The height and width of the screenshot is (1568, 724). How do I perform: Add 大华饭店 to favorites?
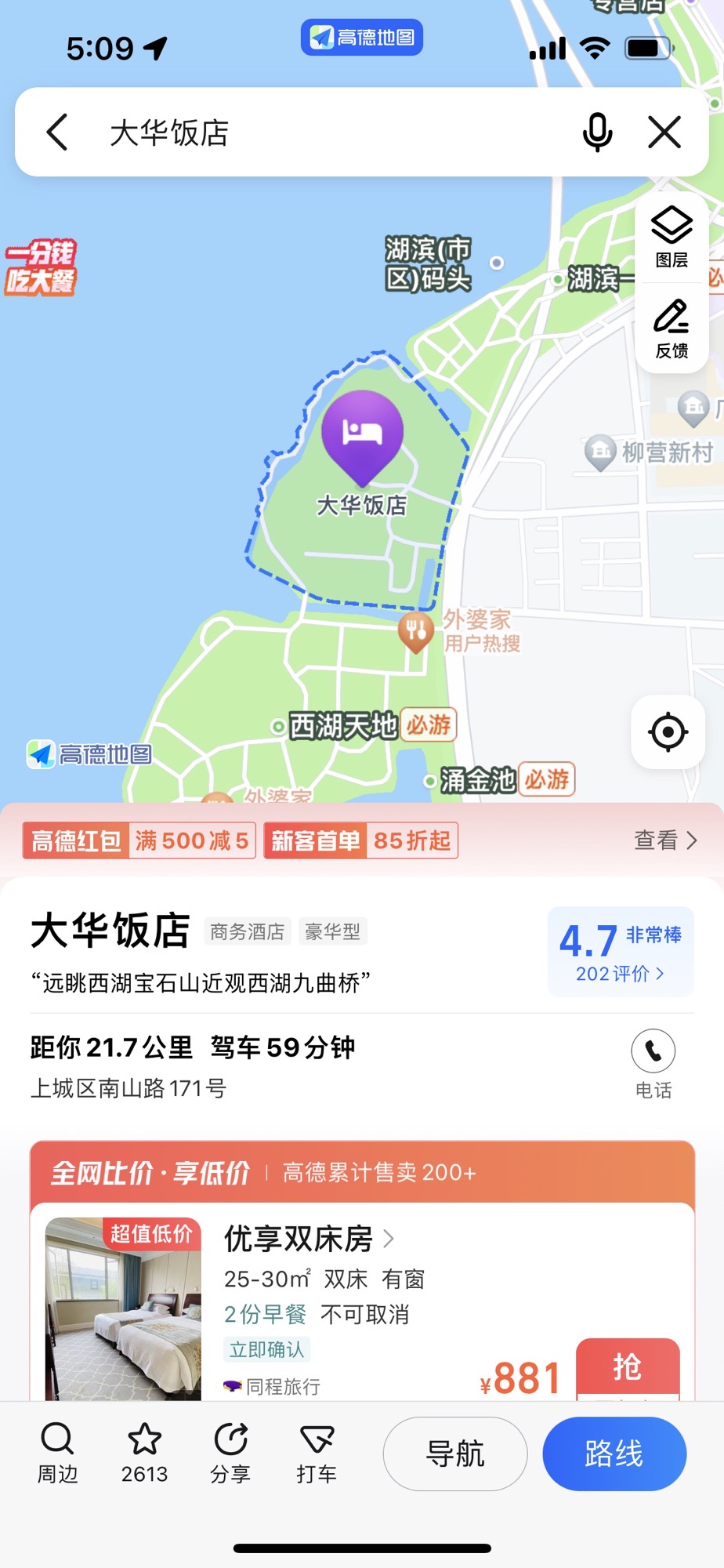click(144, 1453)
